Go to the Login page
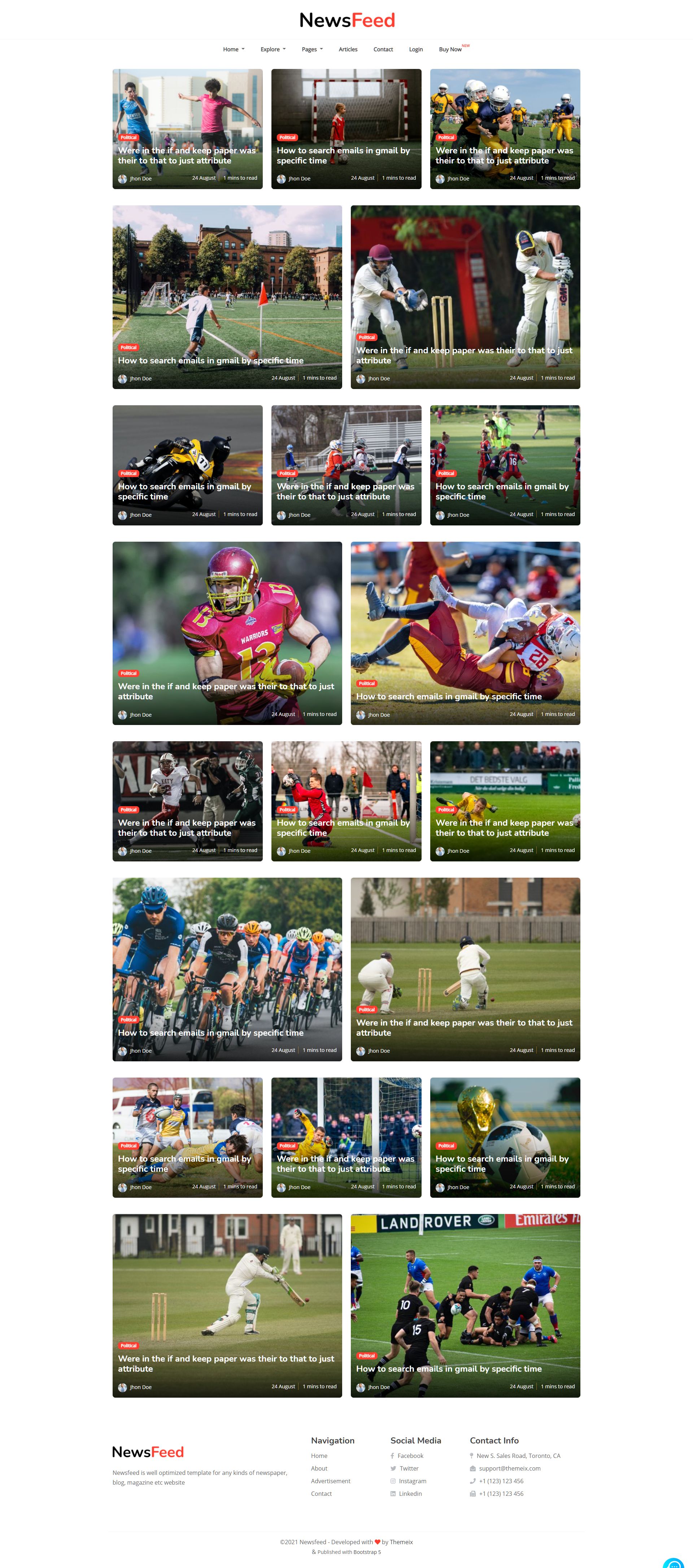 point(415,49)
